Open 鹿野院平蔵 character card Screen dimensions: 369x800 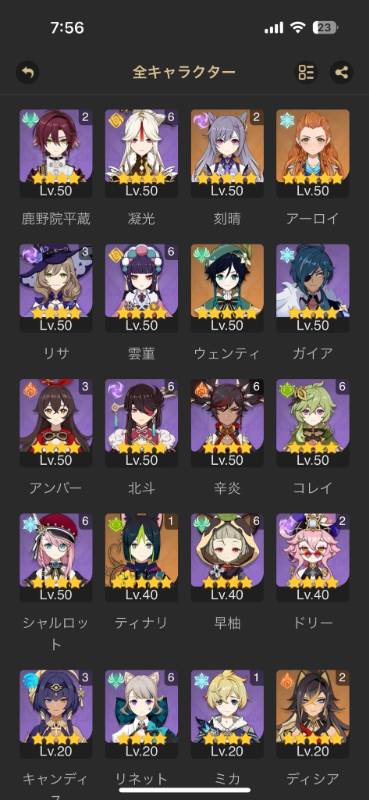(x=56, y=154)
